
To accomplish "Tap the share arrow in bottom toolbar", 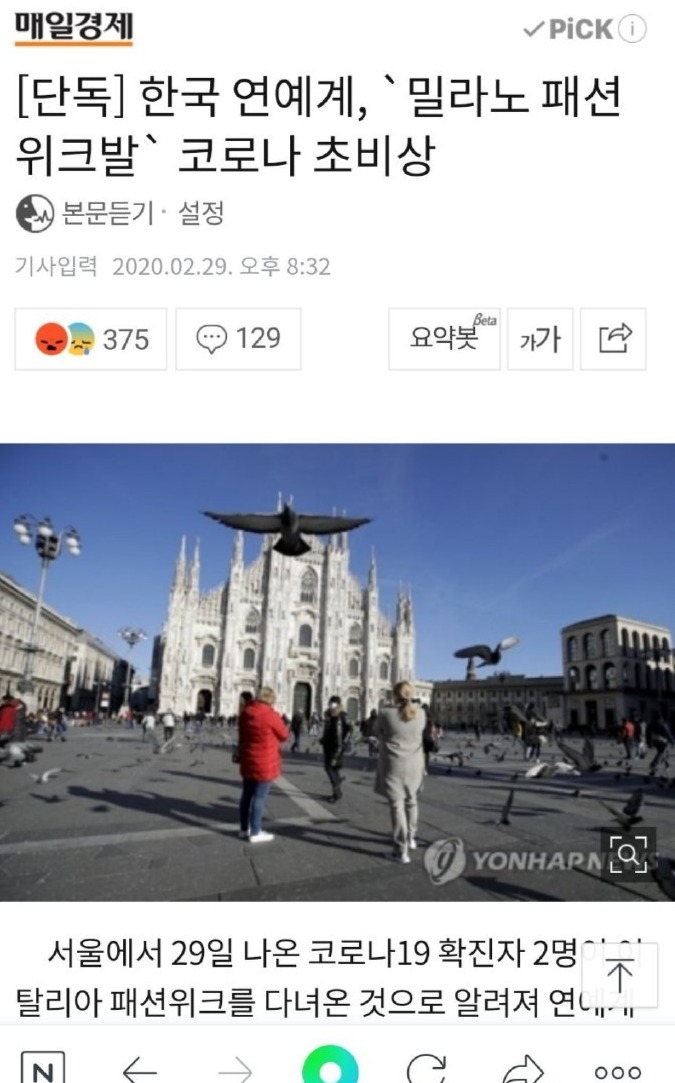I will tap(522, 1070).
